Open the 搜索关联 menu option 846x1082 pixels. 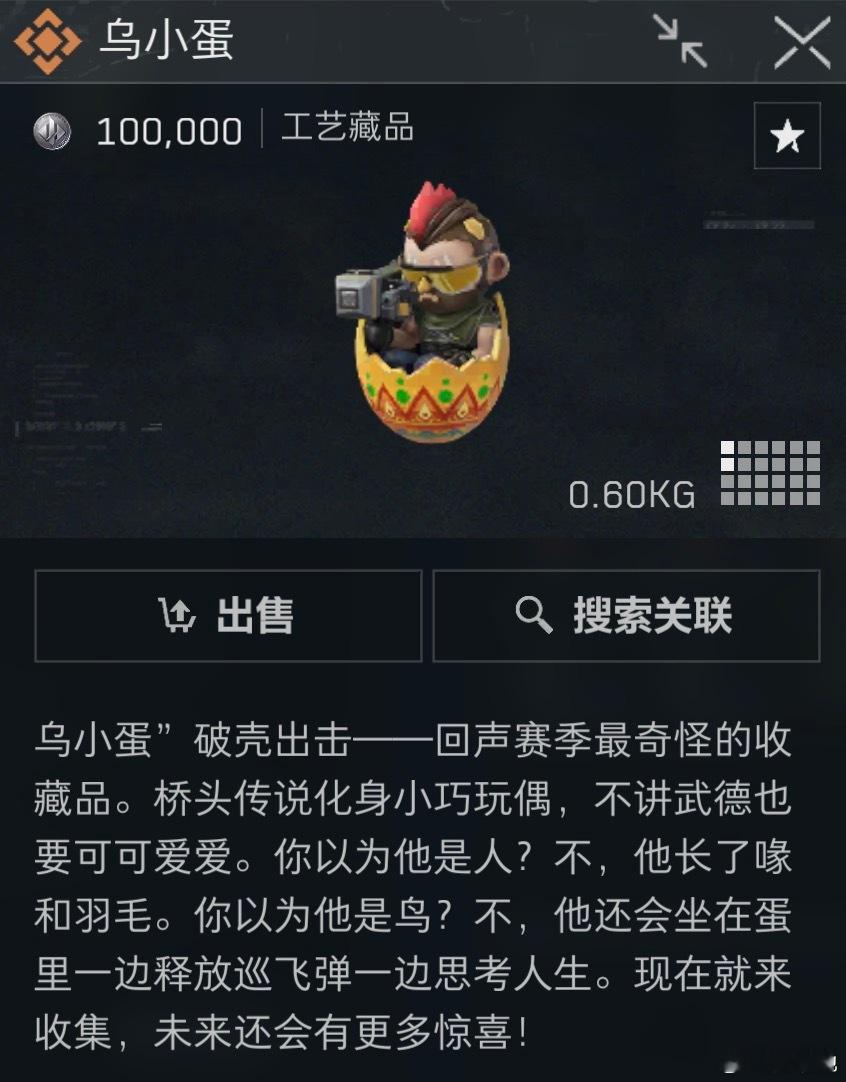(625, 614)
